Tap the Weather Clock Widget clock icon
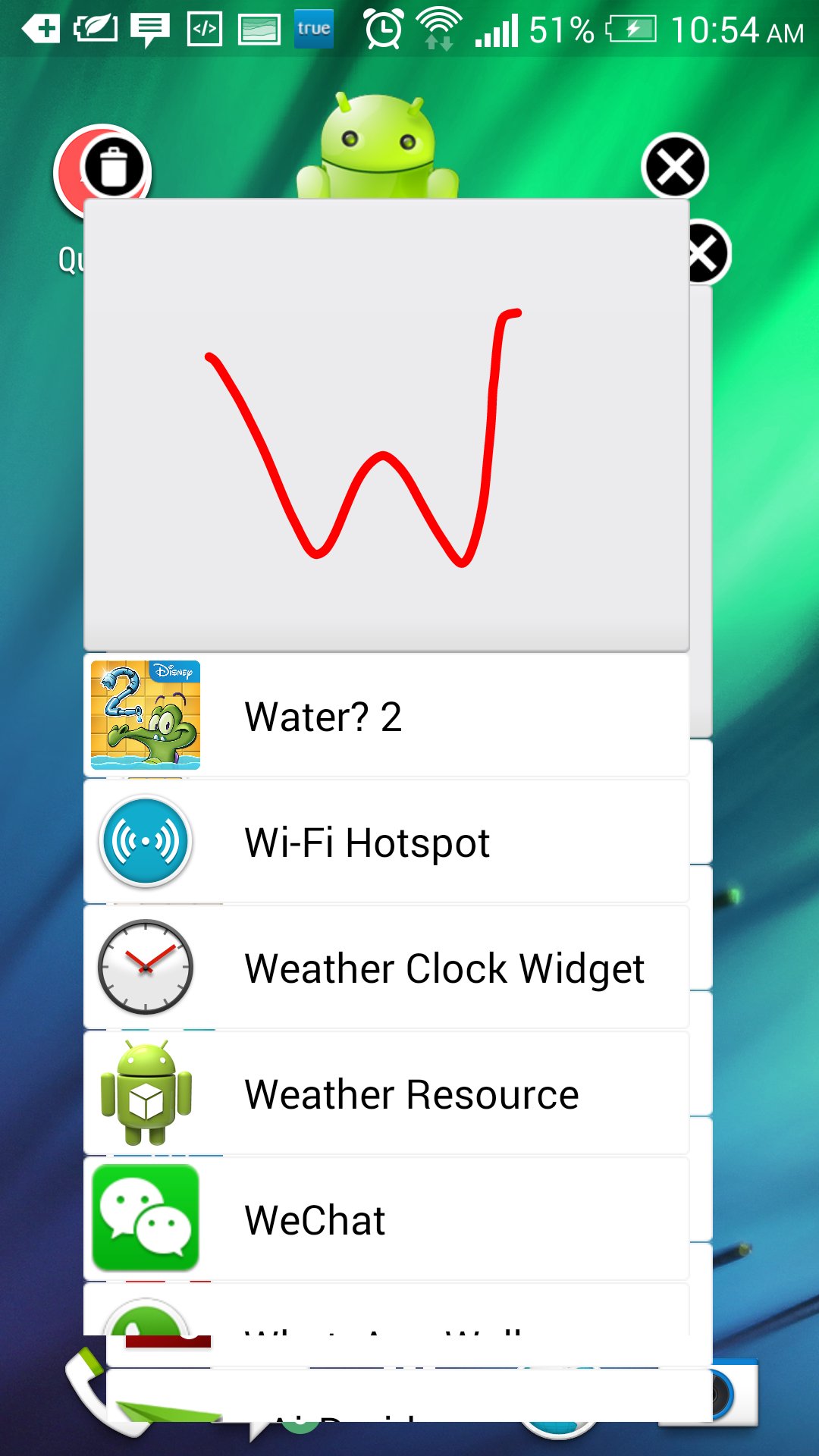 click(x=146, y=966)
